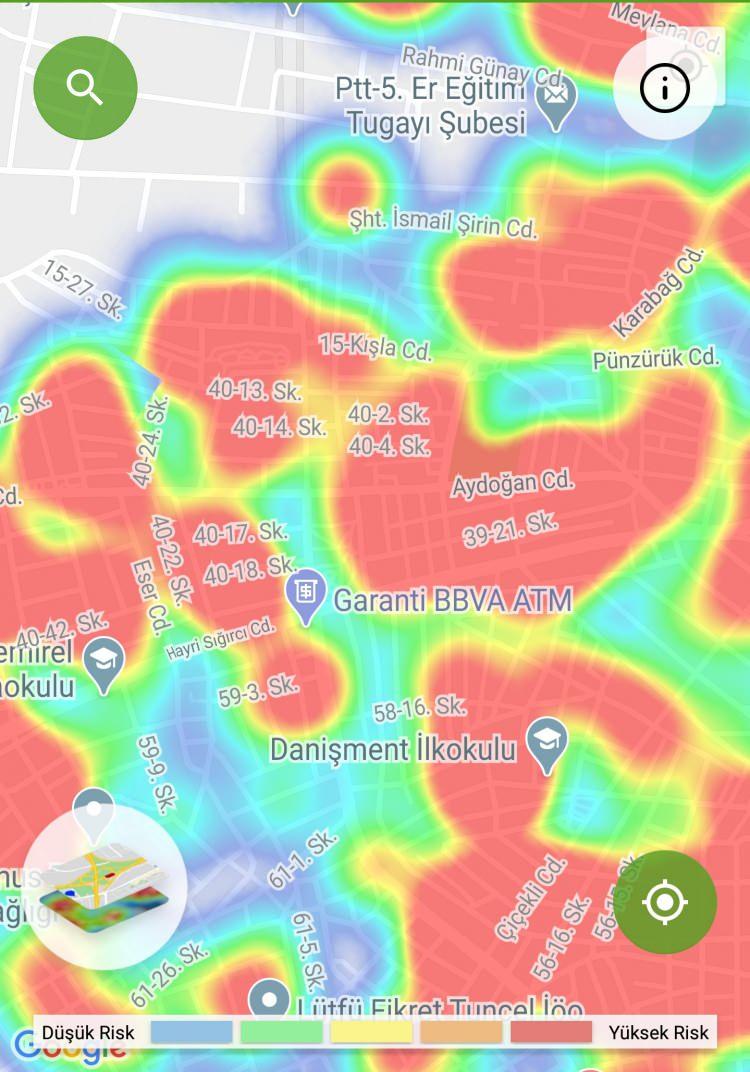Center map on my location
This screenshot has height=1072, width=750.
(665, 902)
